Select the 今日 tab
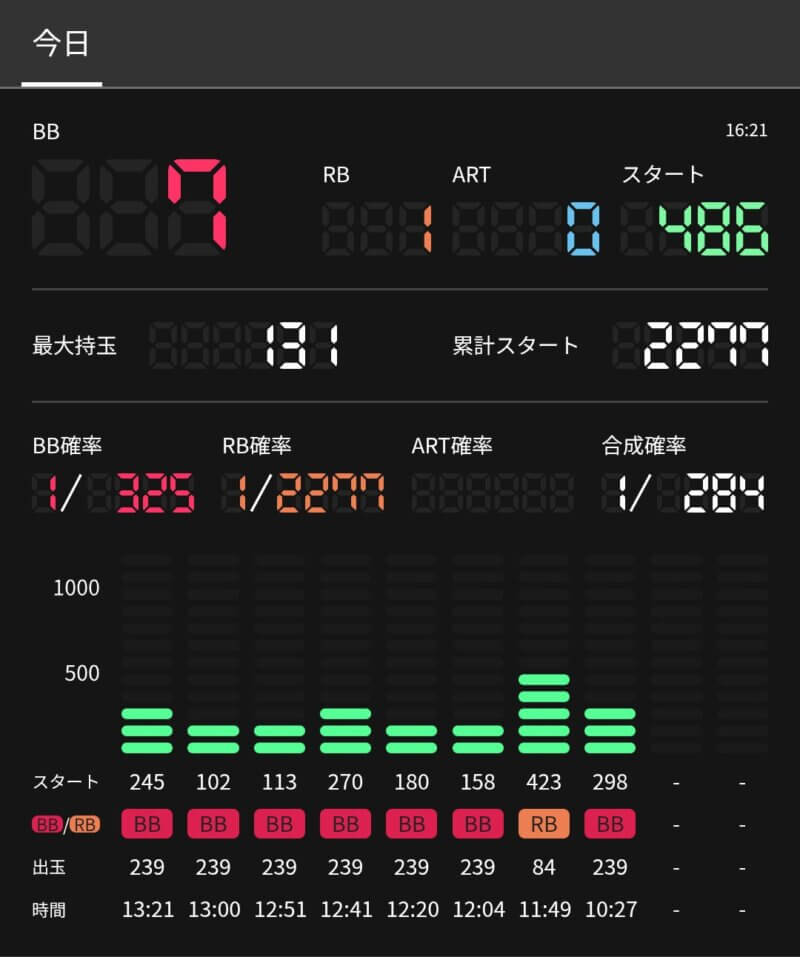Image resolution: width=800 pixels, height=957 pixels. tap(62, 45)
